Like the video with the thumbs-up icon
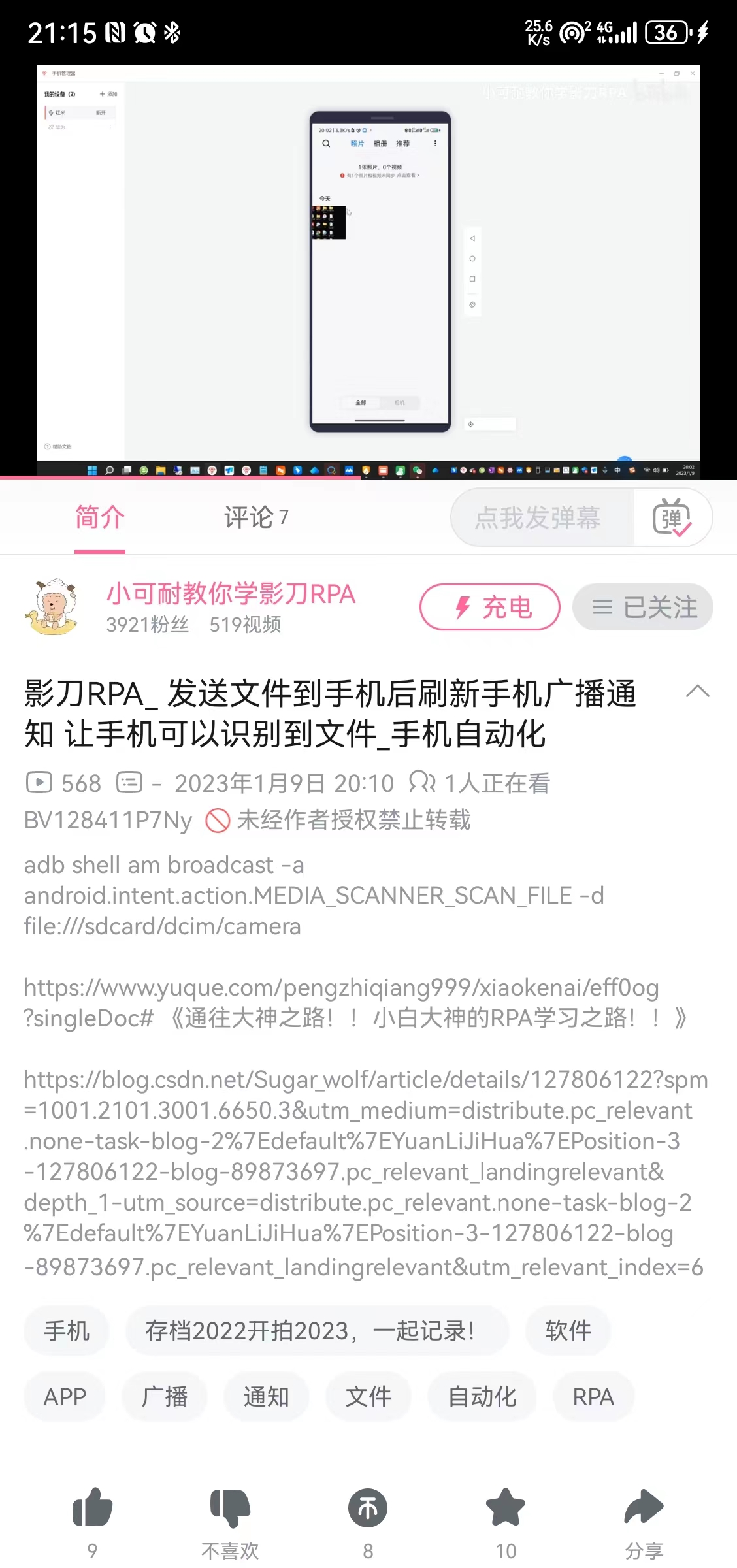The height and width of the screenshot is (1568, 737). pos(92,1508)
